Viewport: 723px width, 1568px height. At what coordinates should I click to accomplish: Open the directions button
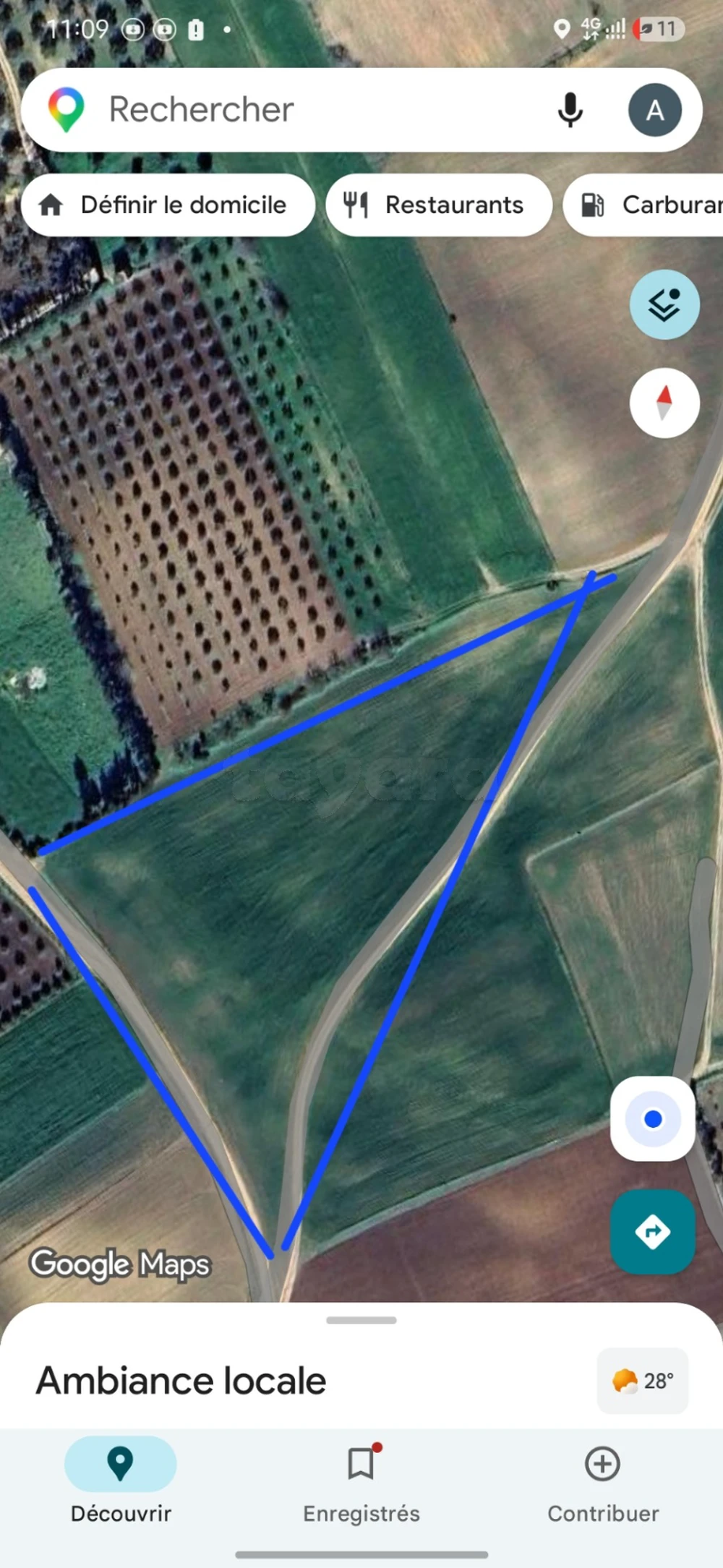653,1232
